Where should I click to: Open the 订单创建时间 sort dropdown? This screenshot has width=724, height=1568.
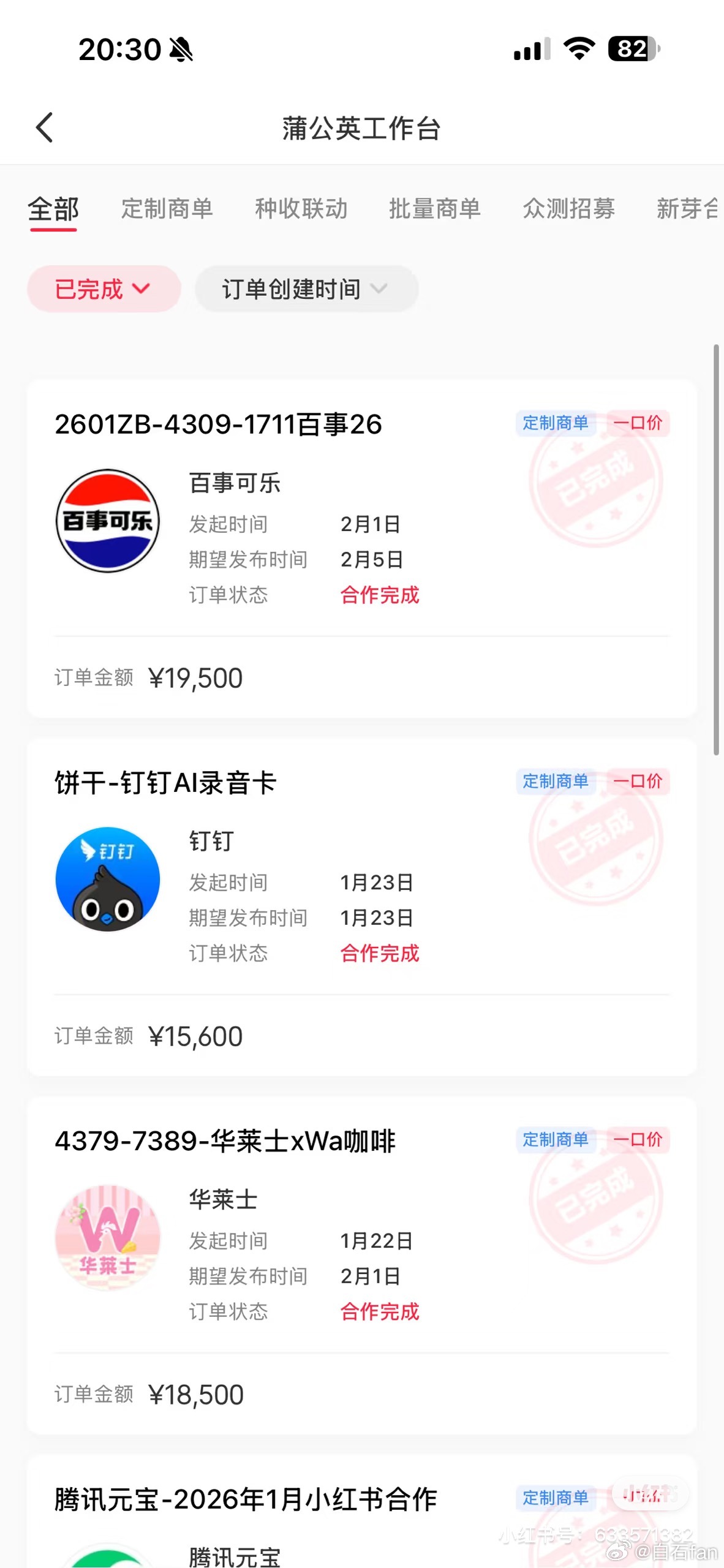306,288
